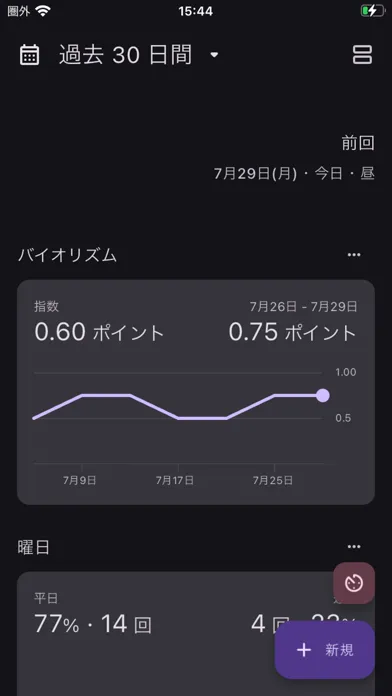The image size is (392, 696).
Task: Tap the timer floating button
Action: click(354, 583)
